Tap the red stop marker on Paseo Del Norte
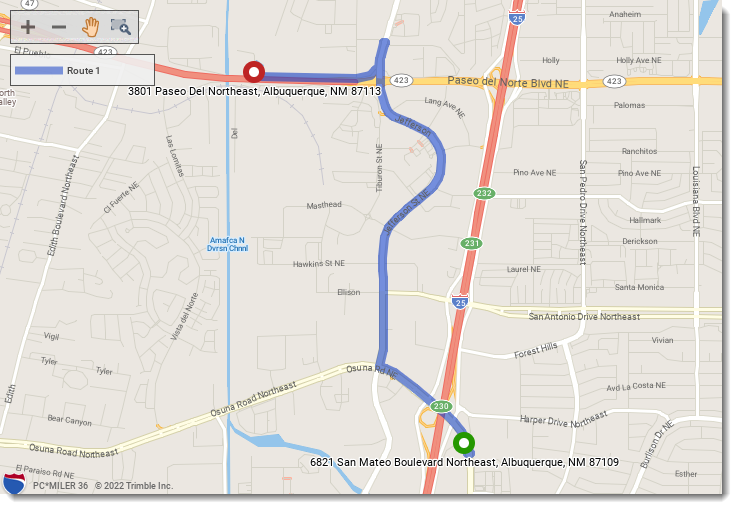 coord(254,72)
